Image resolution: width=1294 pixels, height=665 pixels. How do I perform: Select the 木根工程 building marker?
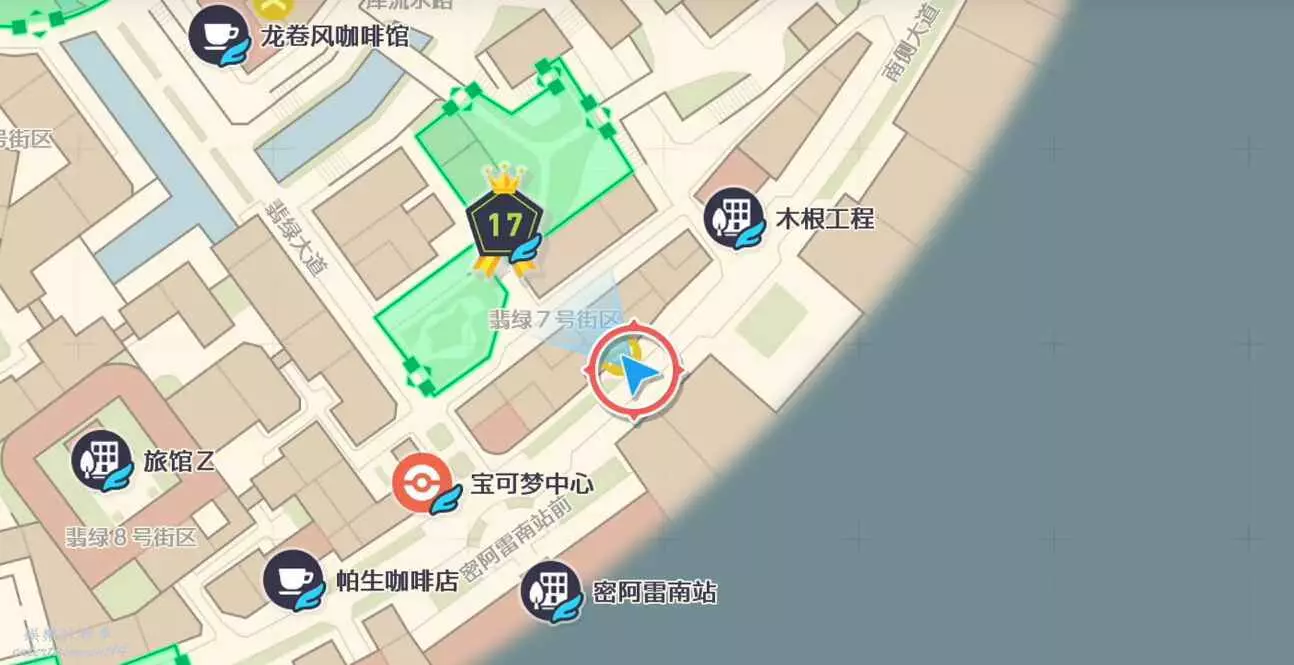(734, 218)
